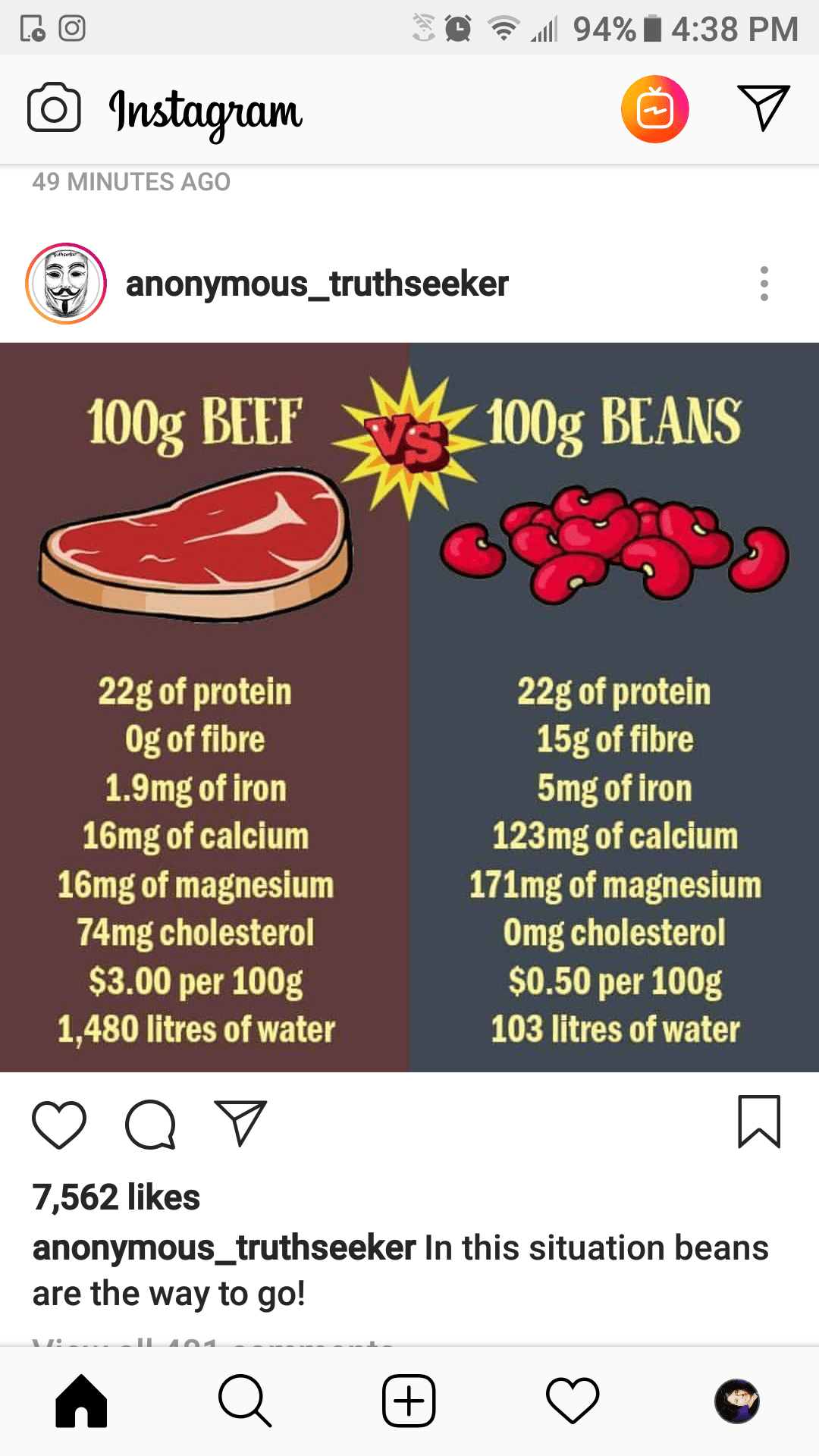
Task: Open the post's three-dot options menu
Action: tap(764, 284)
